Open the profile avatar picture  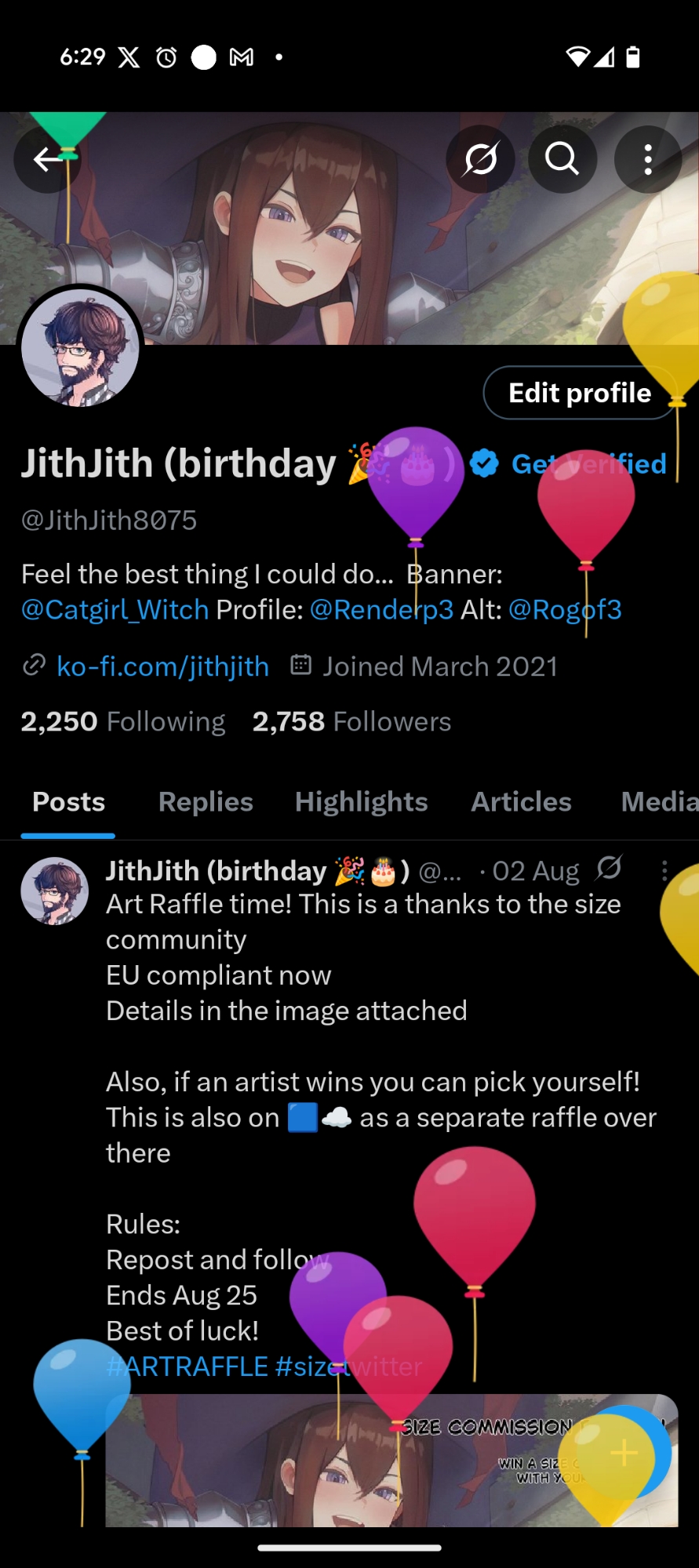pos(80,347)
